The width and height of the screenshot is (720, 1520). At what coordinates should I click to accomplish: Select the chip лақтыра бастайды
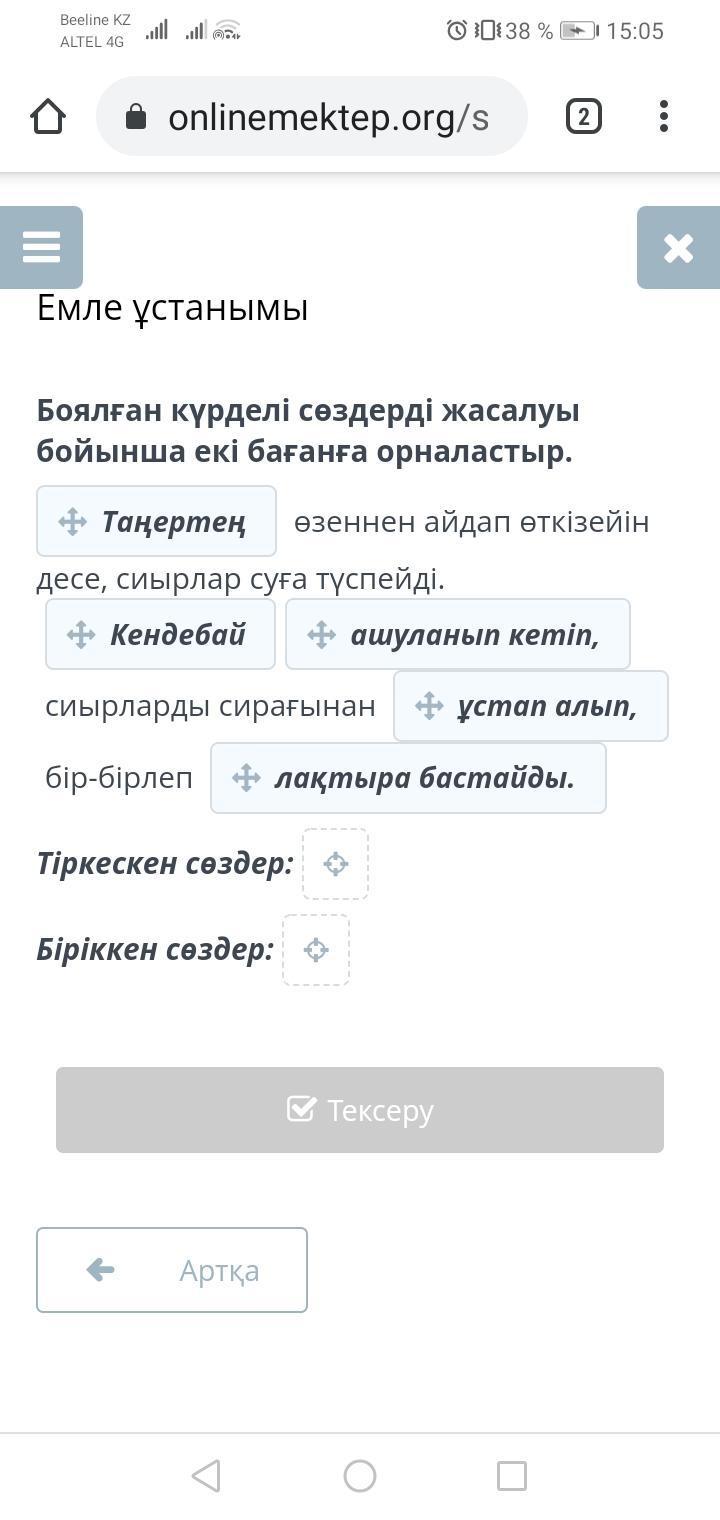pos(408,778)
